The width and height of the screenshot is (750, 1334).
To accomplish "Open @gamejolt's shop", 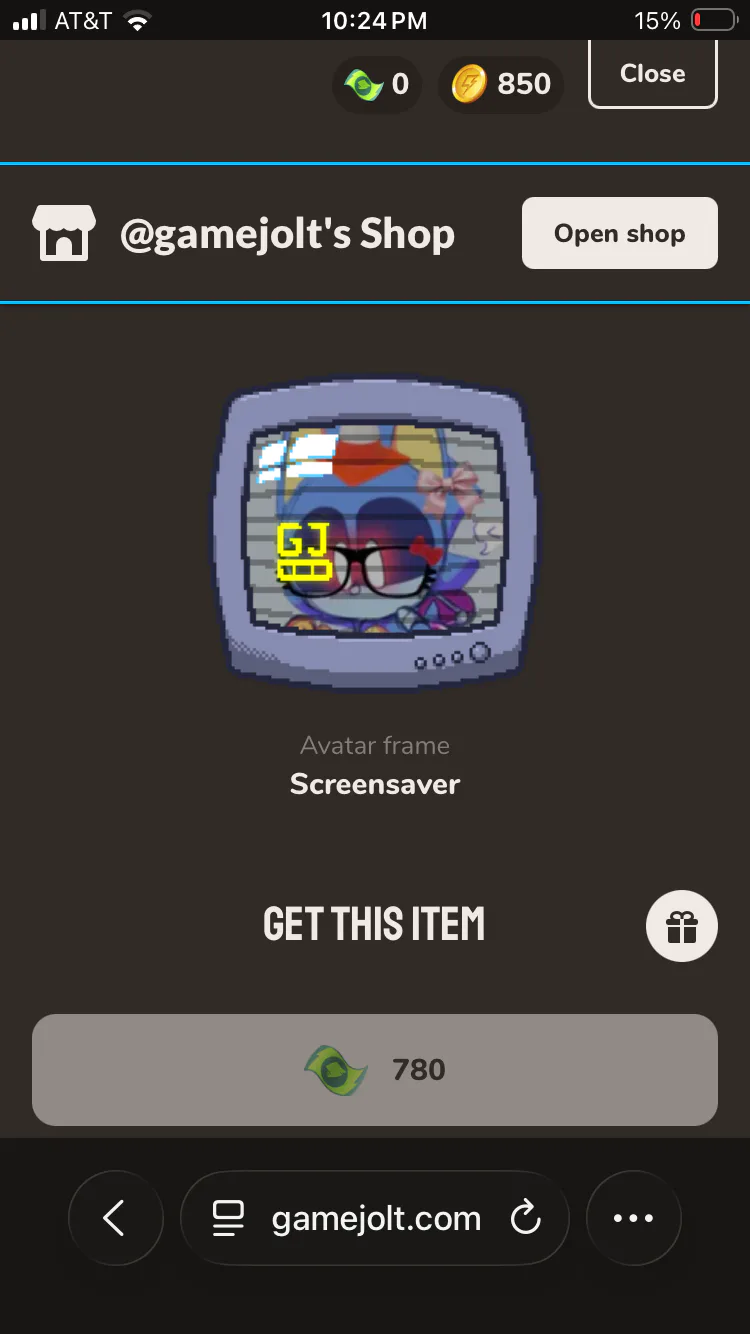I will click(x=619, y=233).
